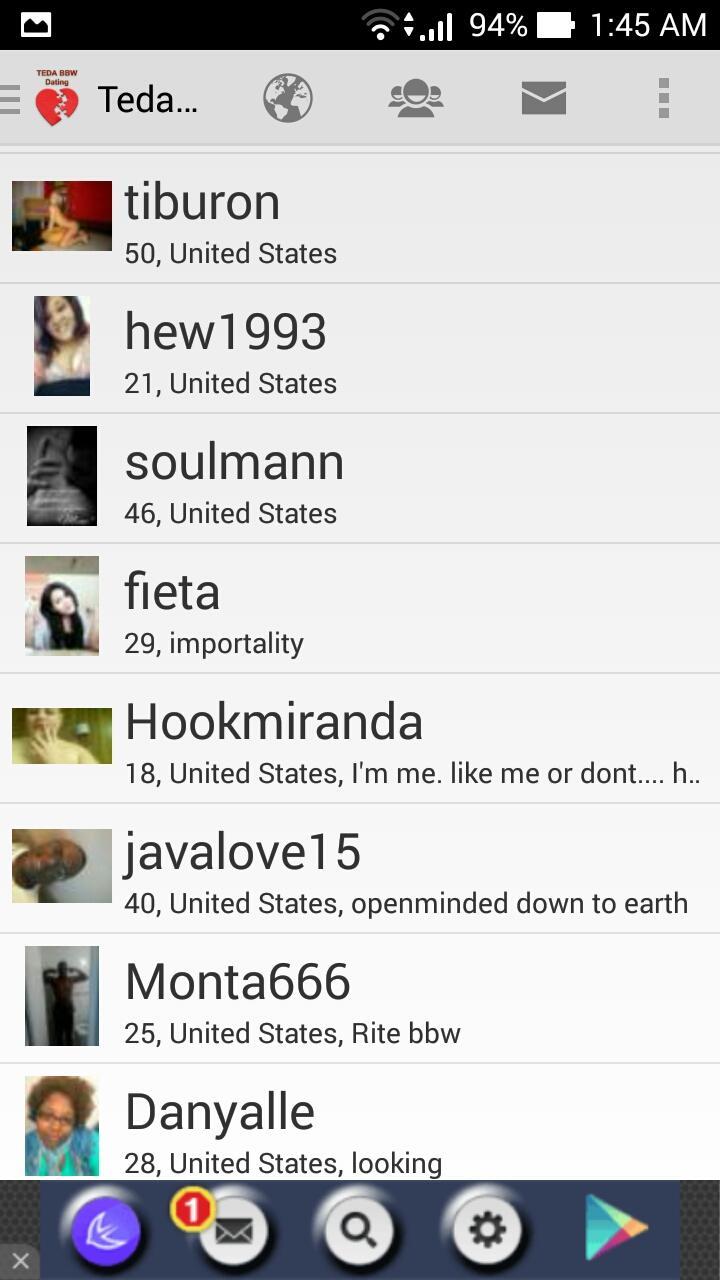Open the people group icon
Viewport: 720px width, 1280px height.
(416, 99)
